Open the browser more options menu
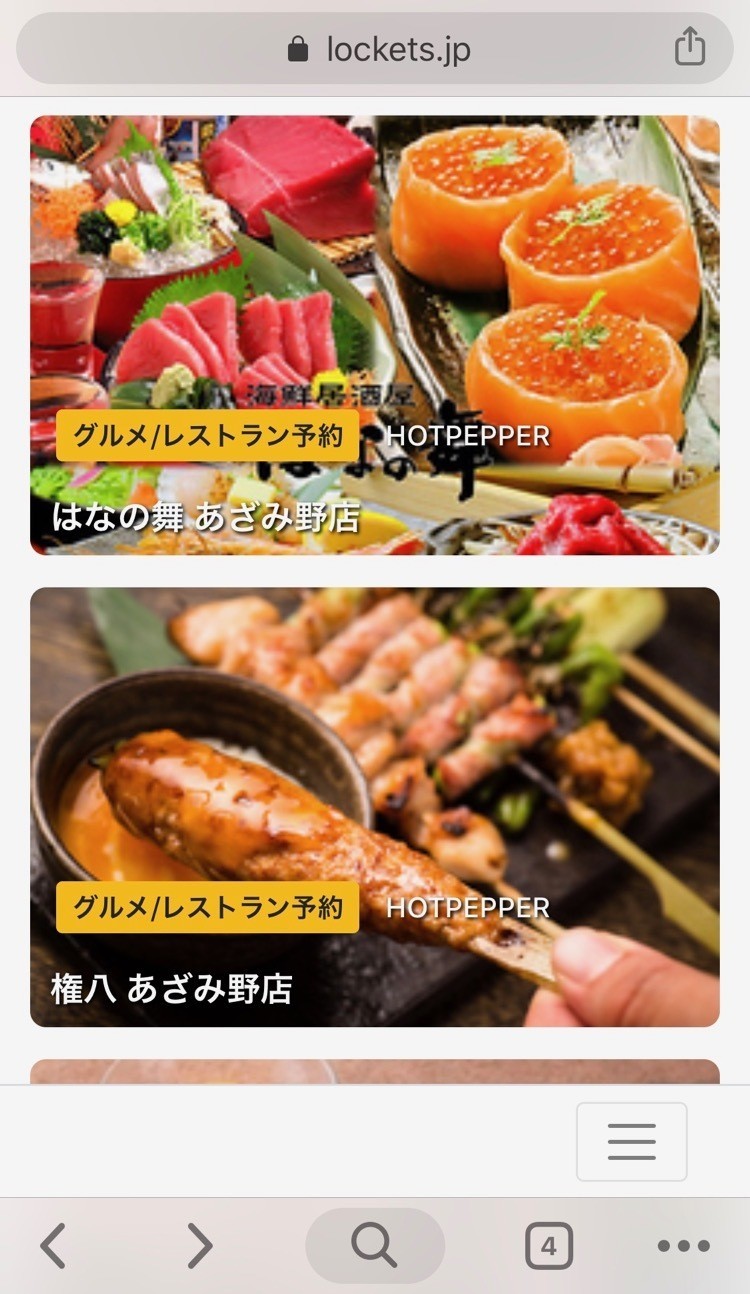750x1294 pixels. (x=684, y=1246)
